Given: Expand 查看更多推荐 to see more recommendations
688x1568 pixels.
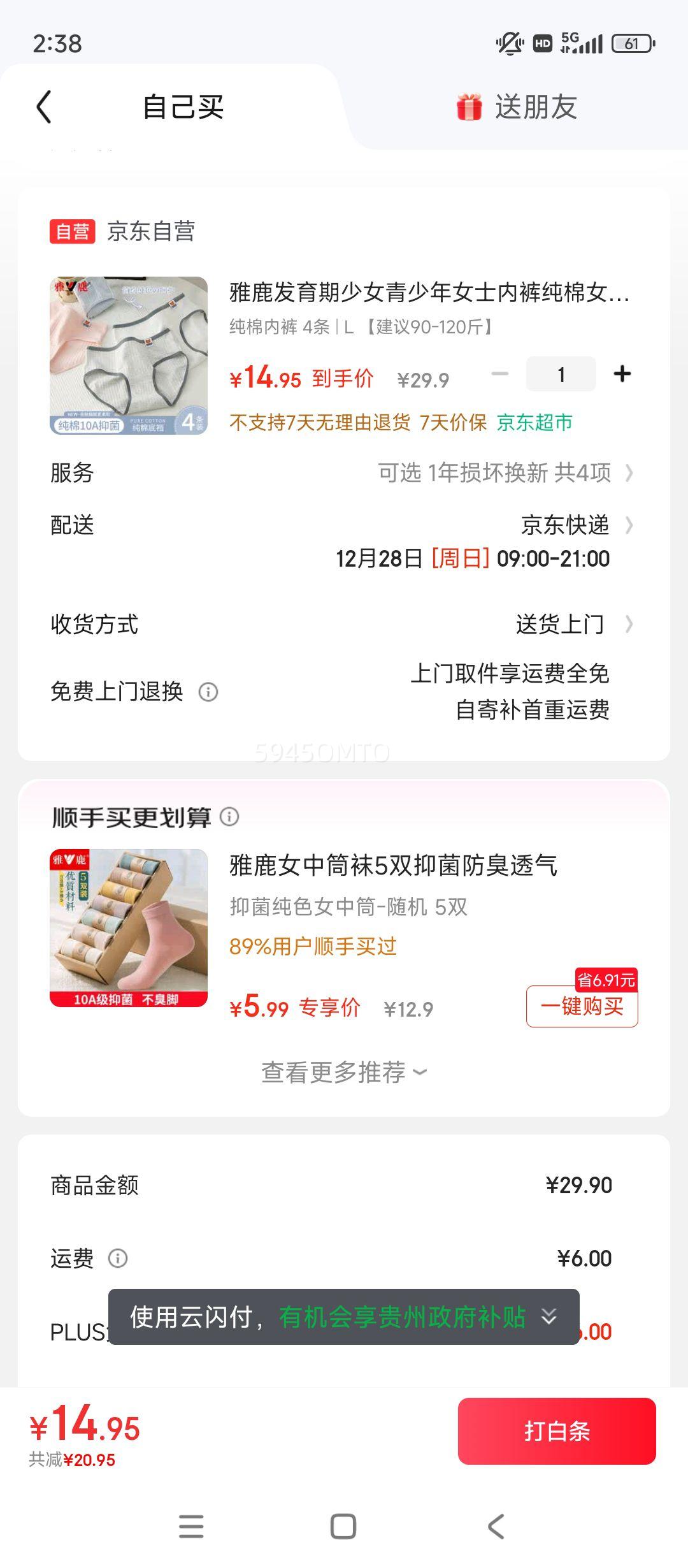Looking at the screenshot, I should [x=343, y=1073].
